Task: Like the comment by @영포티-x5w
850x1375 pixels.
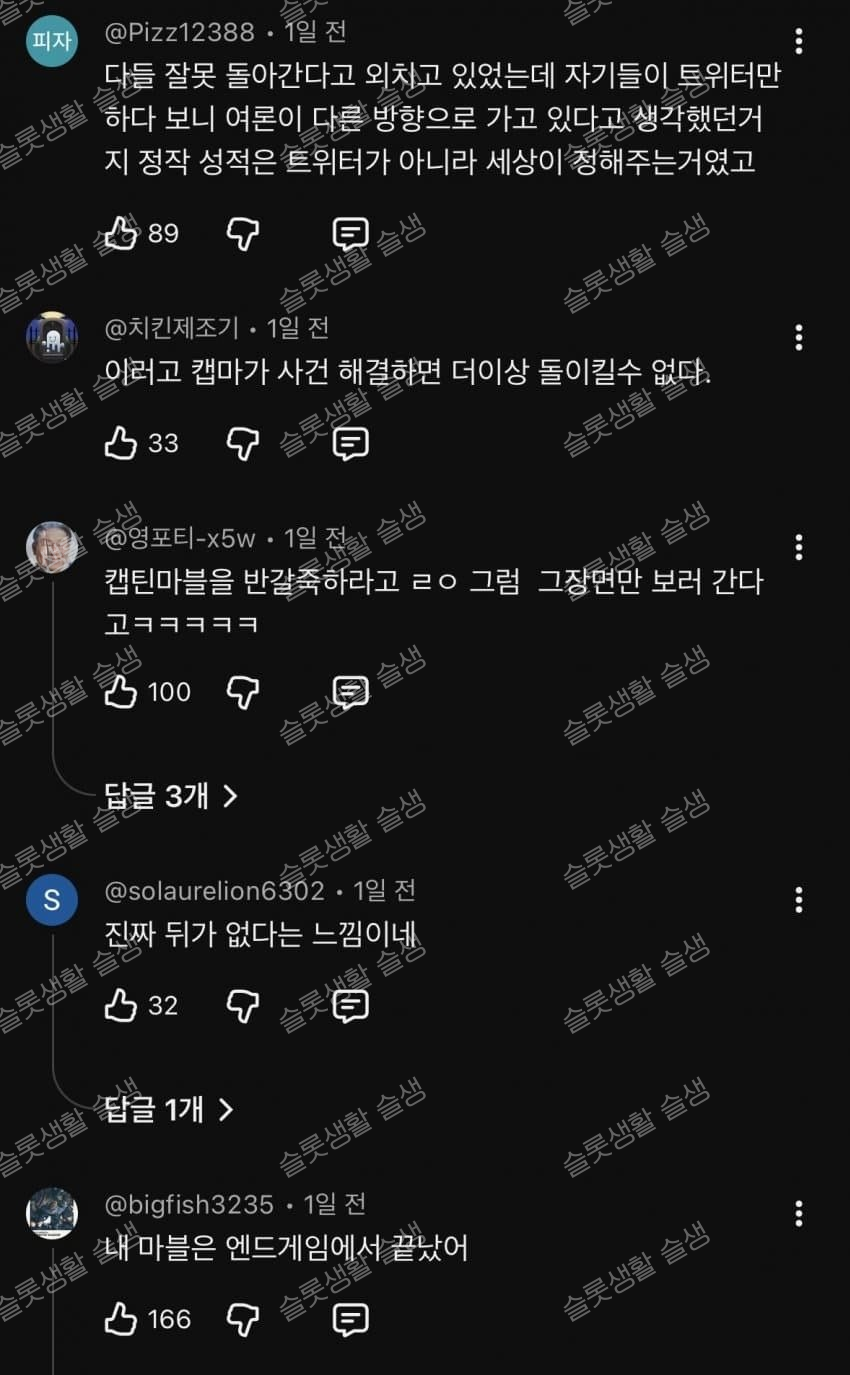Action: pos(121,691)
